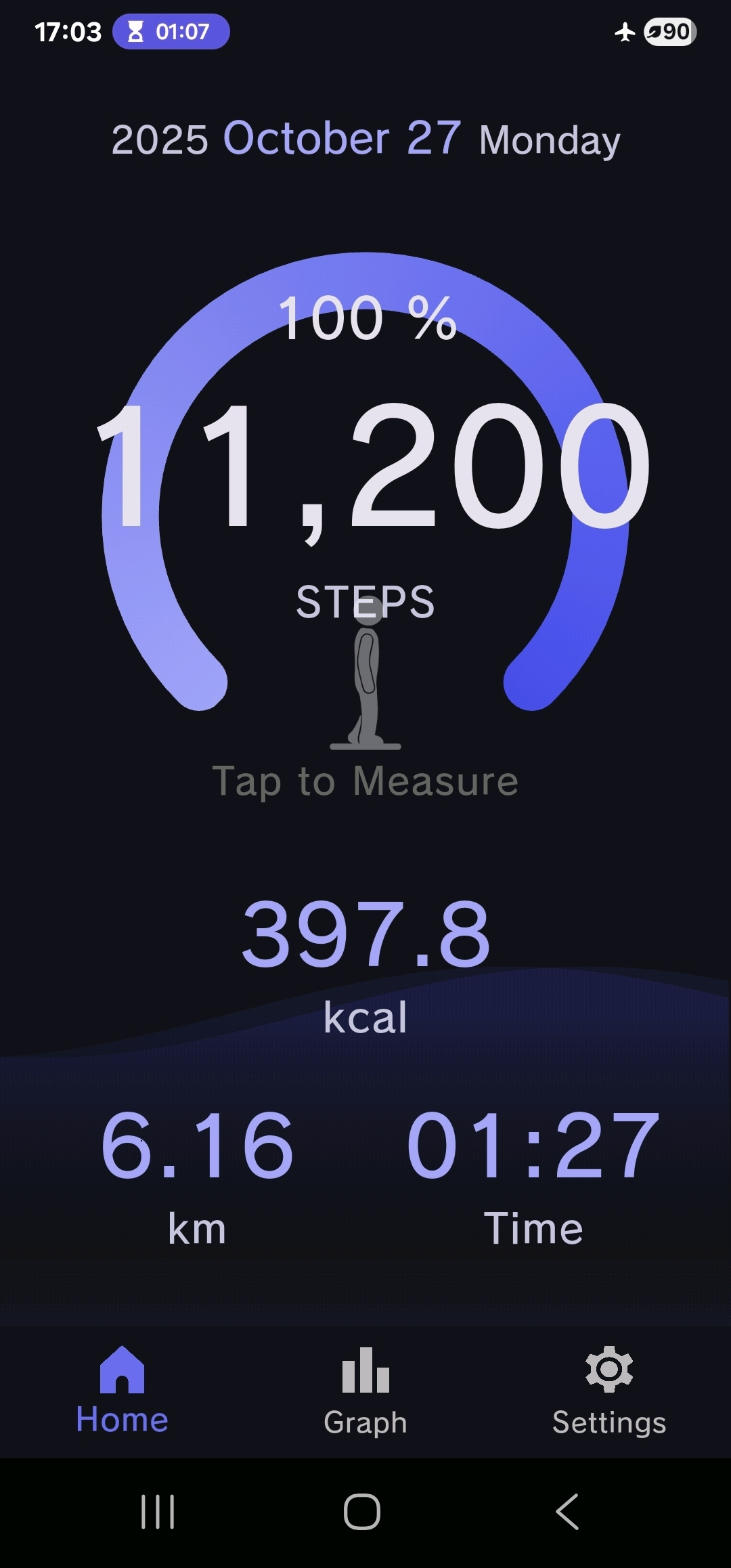Open recent apps from the navigation bar

tap(158, 1511)
